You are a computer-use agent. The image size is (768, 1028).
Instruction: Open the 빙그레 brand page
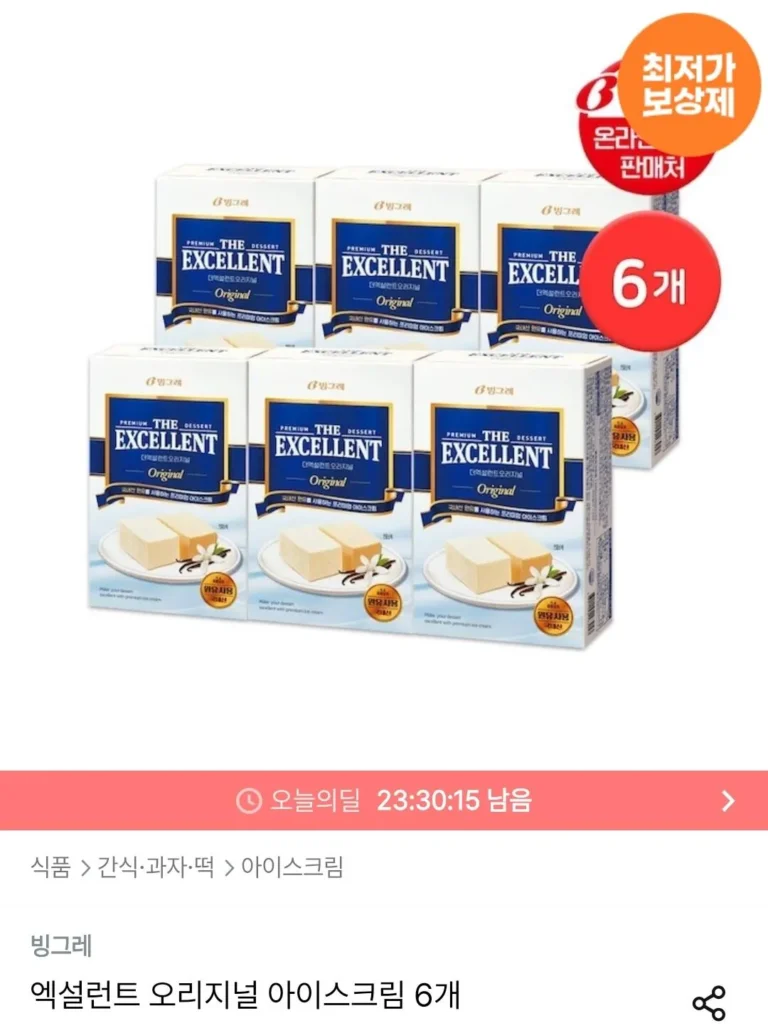point(61,945)
